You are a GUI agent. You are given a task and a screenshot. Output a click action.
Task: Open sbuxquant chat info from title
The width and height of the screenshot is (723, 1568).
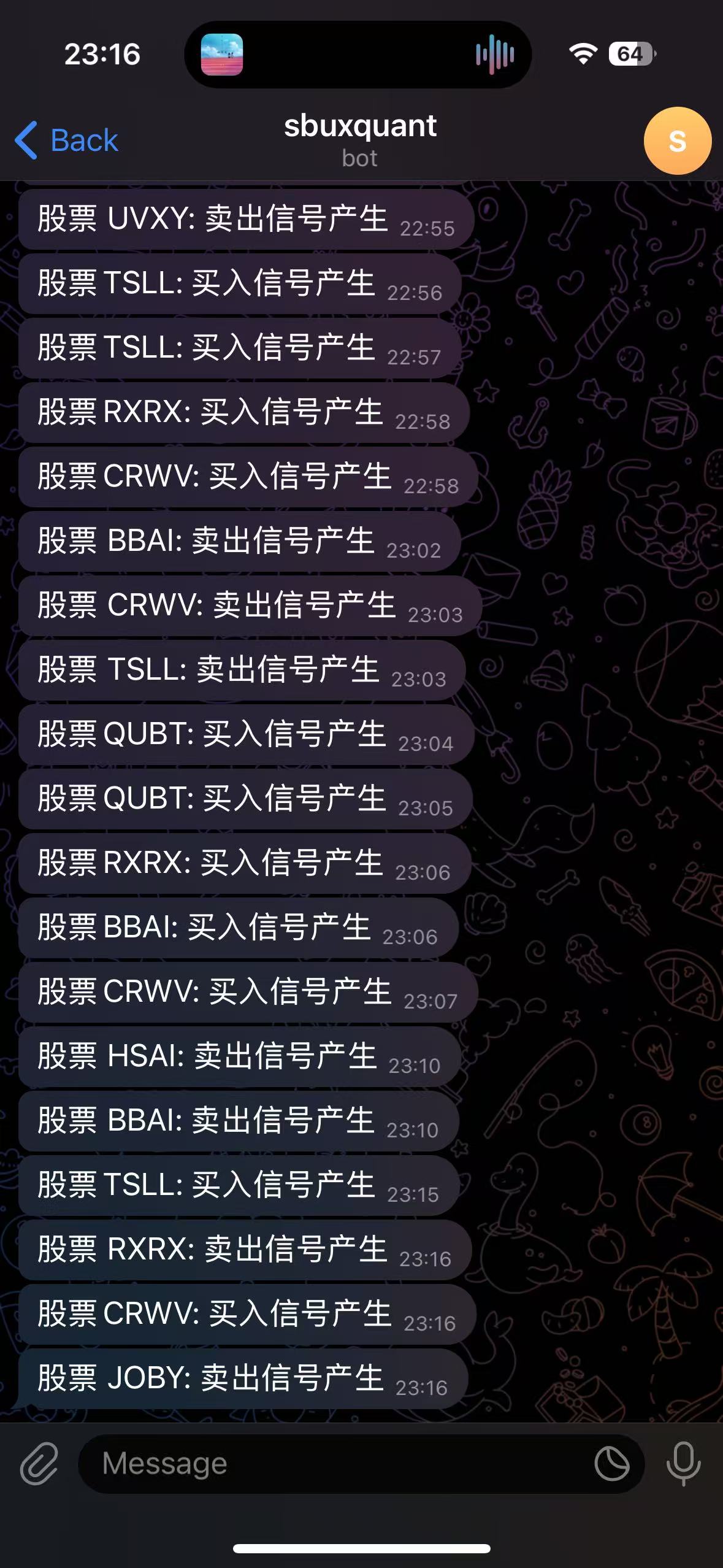[360, 139]
